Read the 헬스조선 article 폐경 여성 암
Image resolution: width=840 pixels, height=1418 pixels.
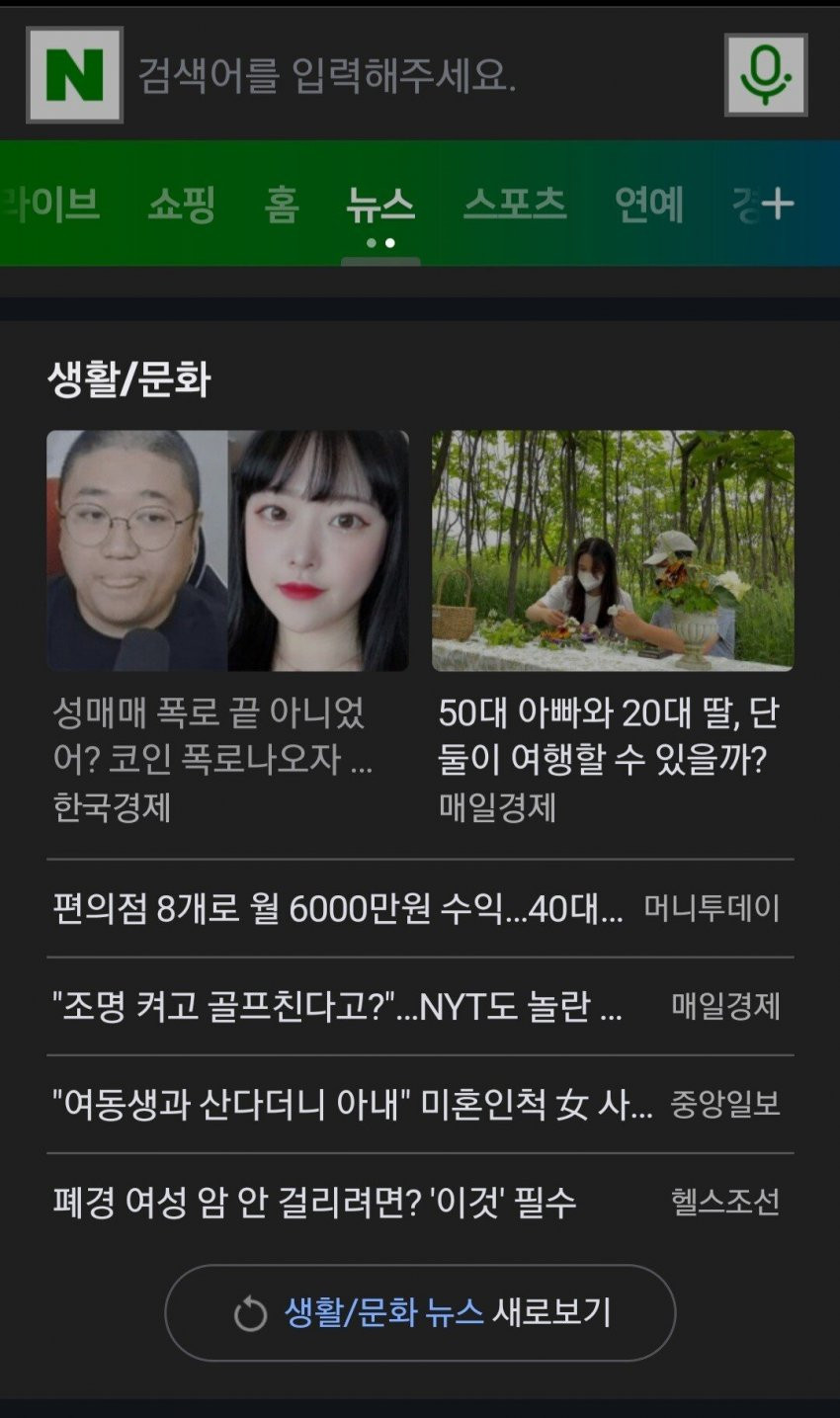pos(314,1202)
